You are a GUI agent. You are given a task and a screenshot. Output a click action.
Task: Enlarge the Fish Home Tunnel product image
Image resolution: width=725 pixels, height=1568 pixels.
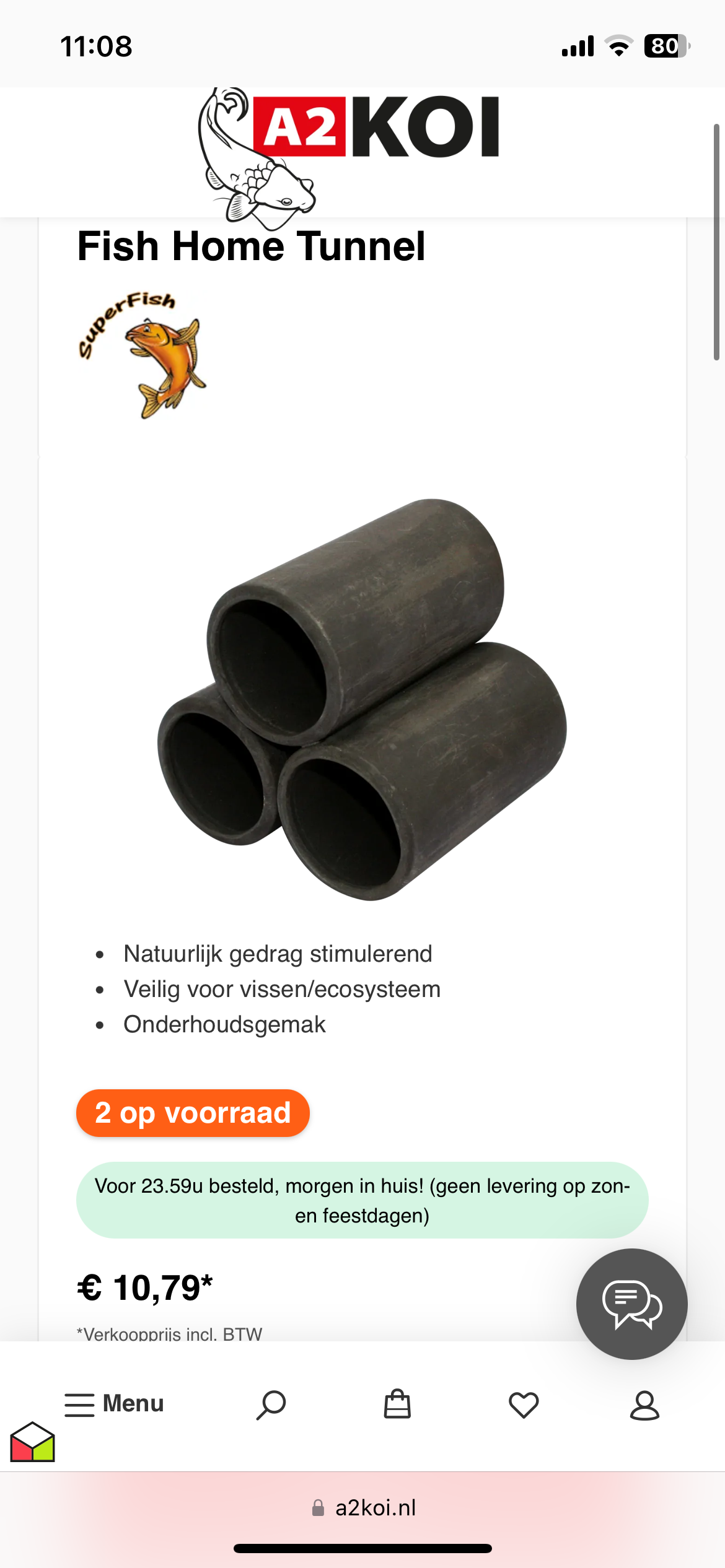(362, 699)
